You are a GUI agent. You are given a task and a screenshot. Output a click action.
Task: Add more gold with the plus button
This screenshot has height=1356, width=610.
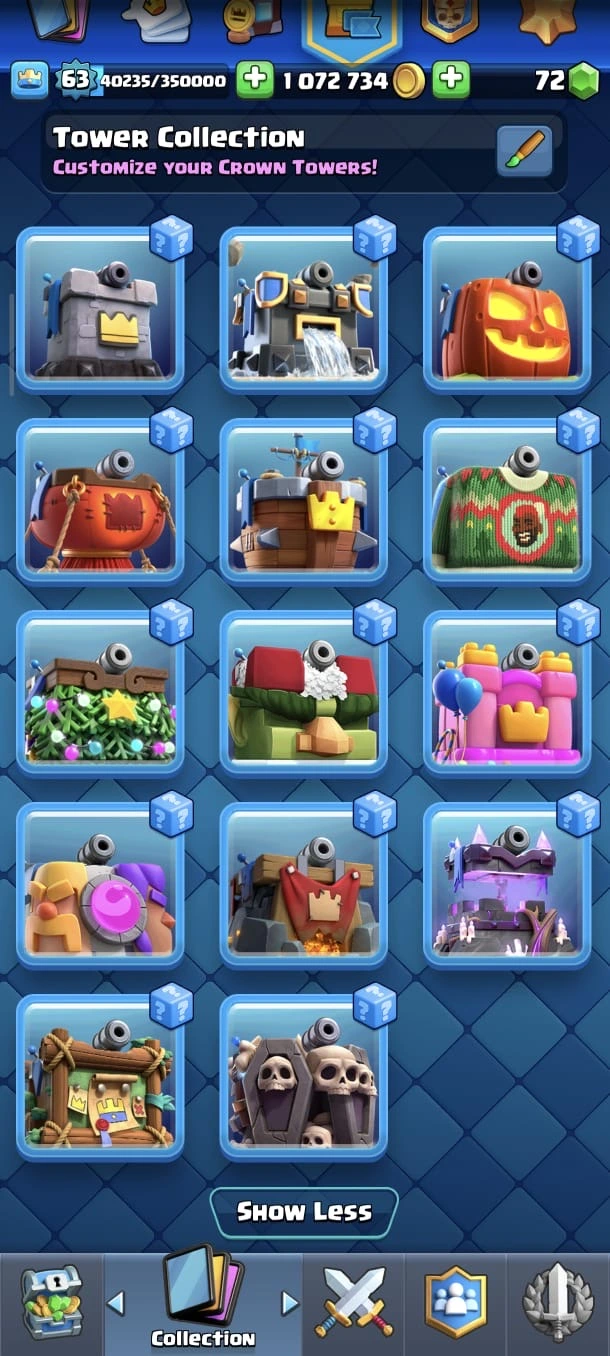click(452, 80)
